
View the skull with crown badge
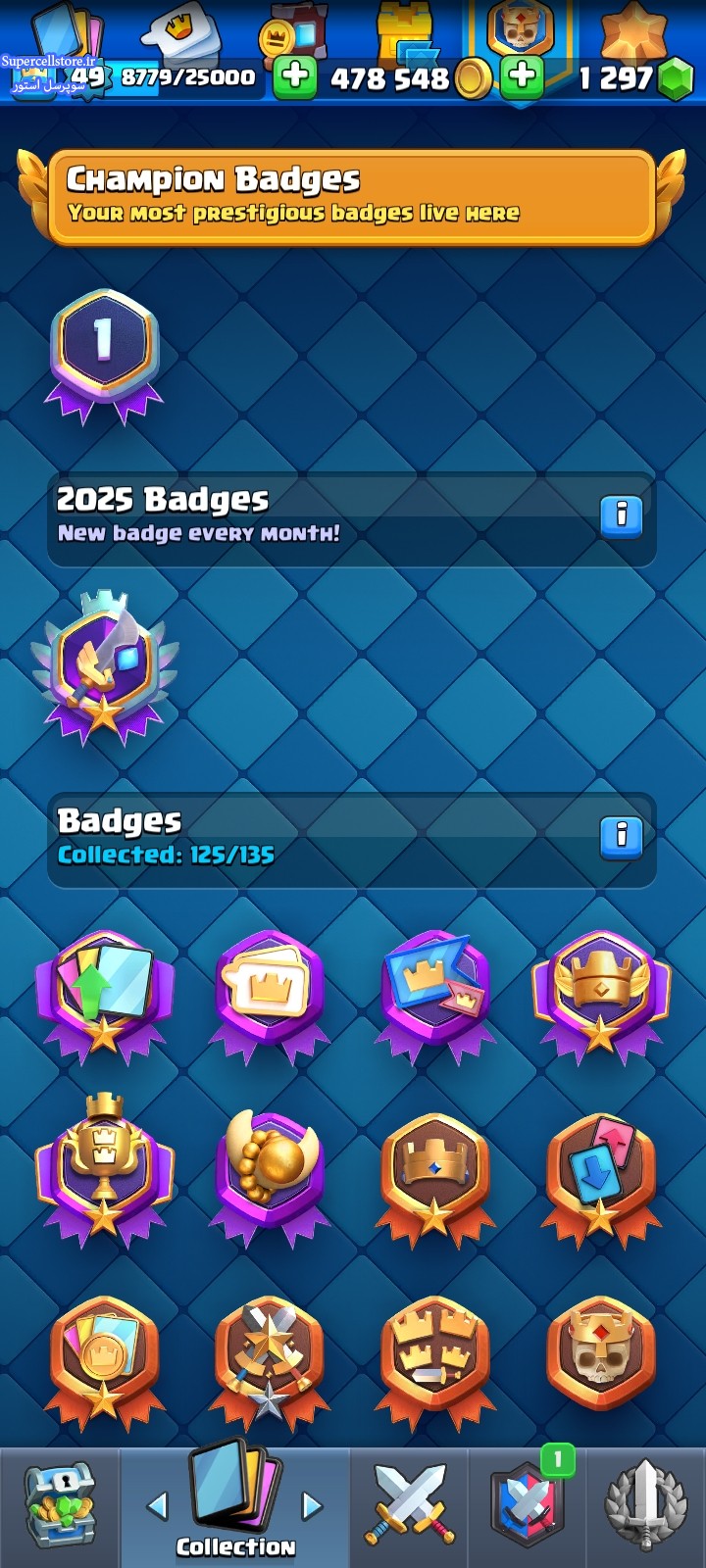600,1357
